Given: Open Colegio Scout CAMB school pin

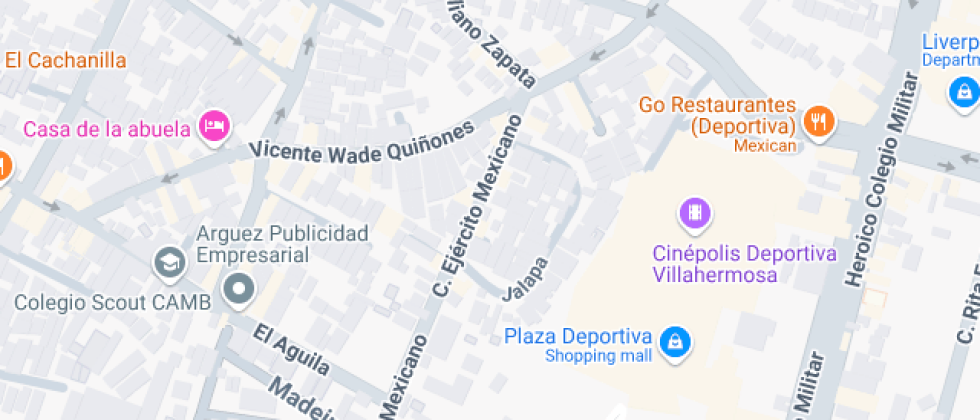Looking at the screenshot, I should (169, 264).
